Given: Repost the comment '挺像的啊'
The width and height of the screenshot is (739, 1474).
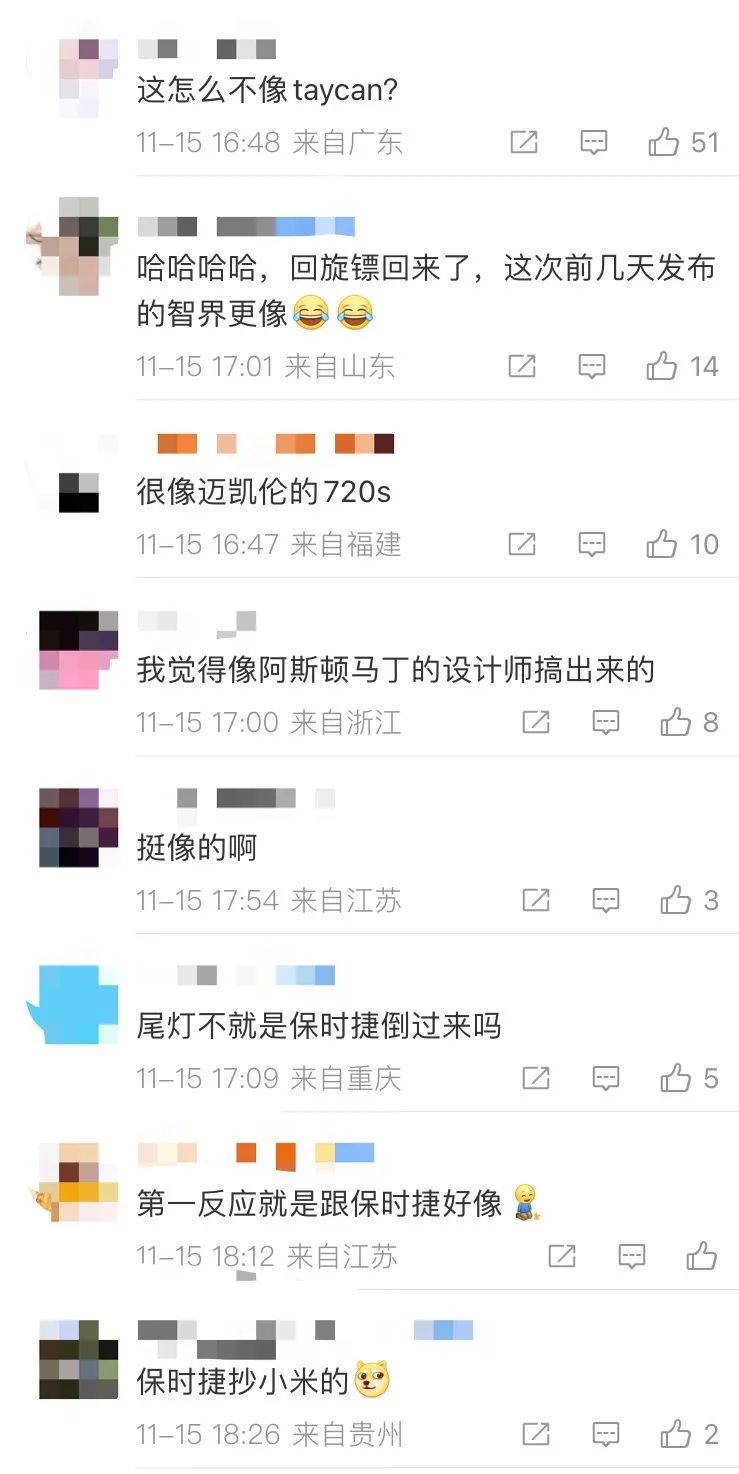Looking at the screenshot, I should 536,900.
